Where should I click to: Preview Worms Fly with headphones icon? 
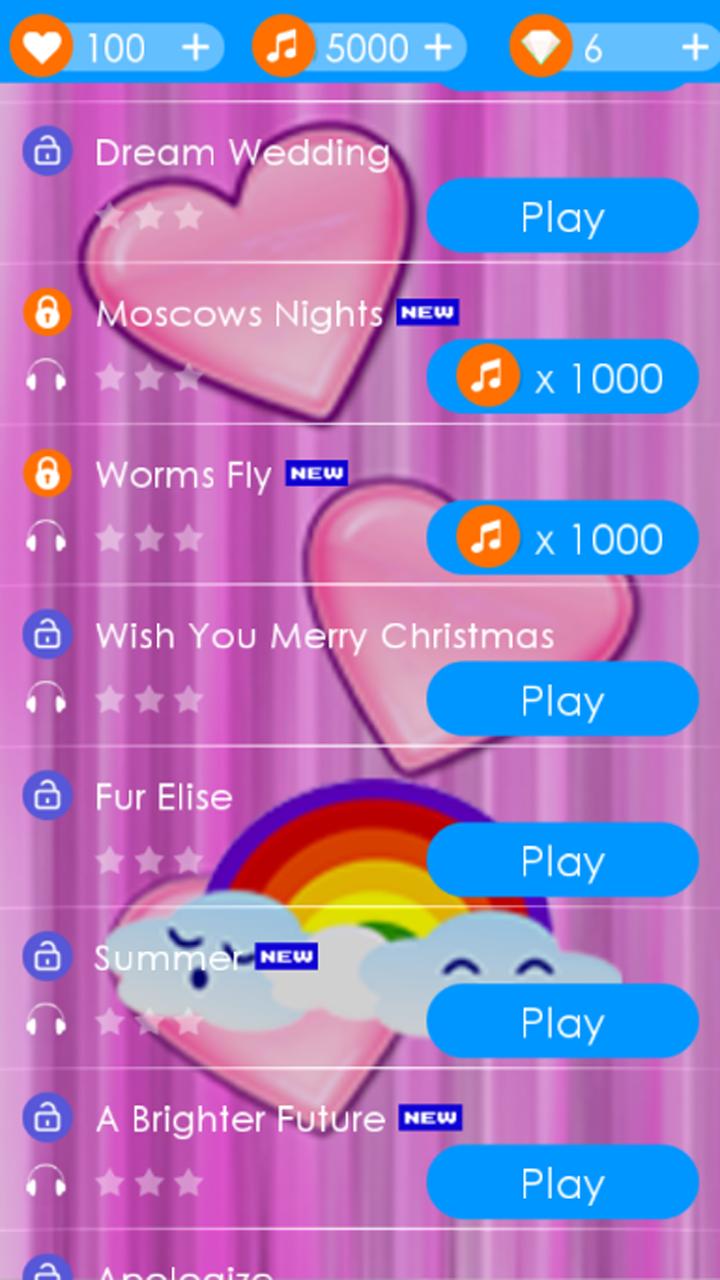46,538
